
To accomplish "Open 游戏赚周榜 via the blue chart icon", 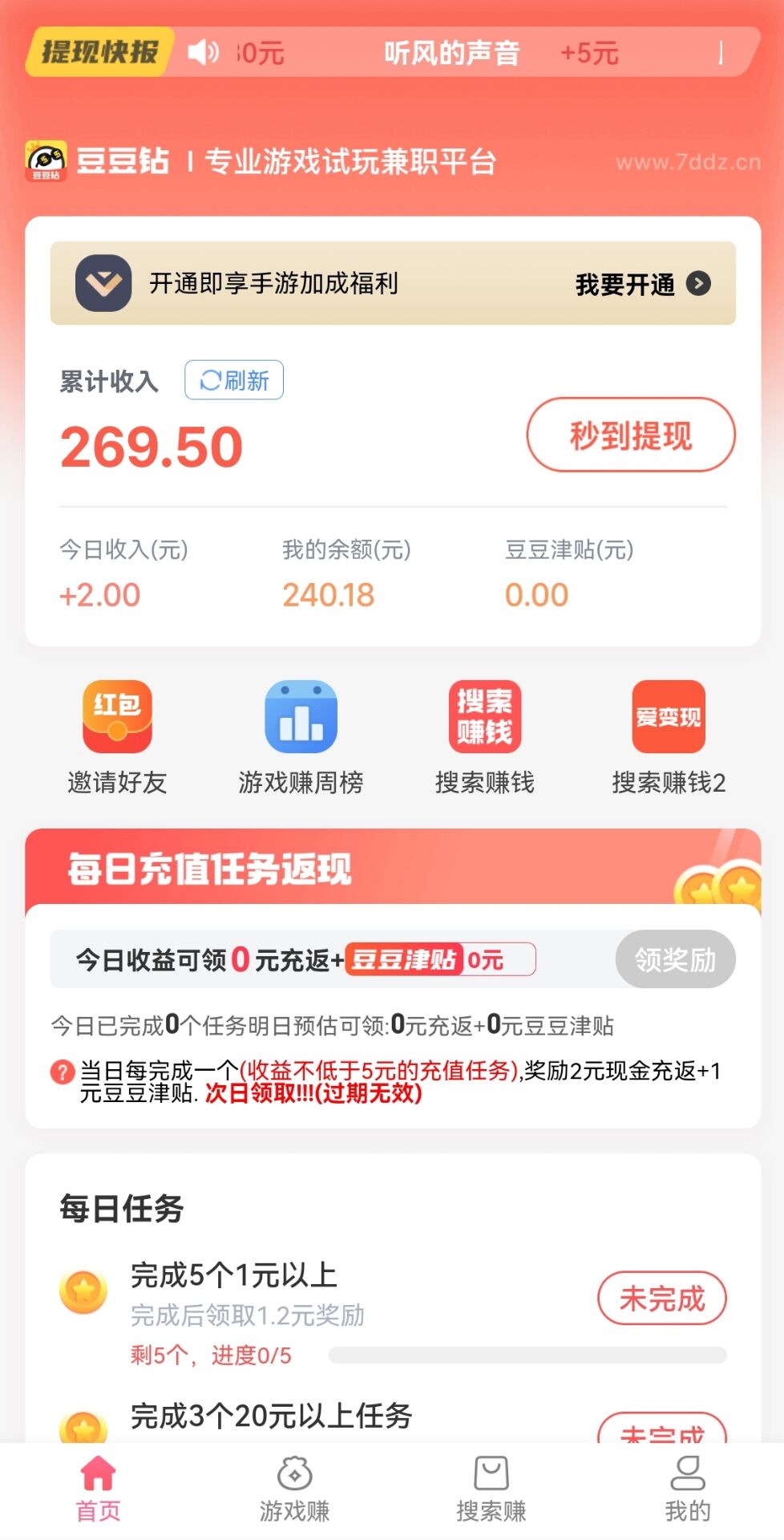I will click(x=301, y=716).
